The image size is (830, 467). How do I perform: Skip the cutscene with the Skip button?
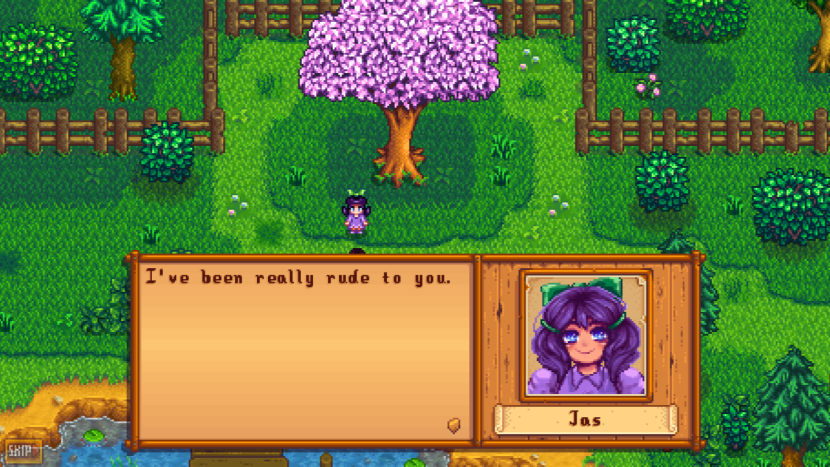coord(21,452)
